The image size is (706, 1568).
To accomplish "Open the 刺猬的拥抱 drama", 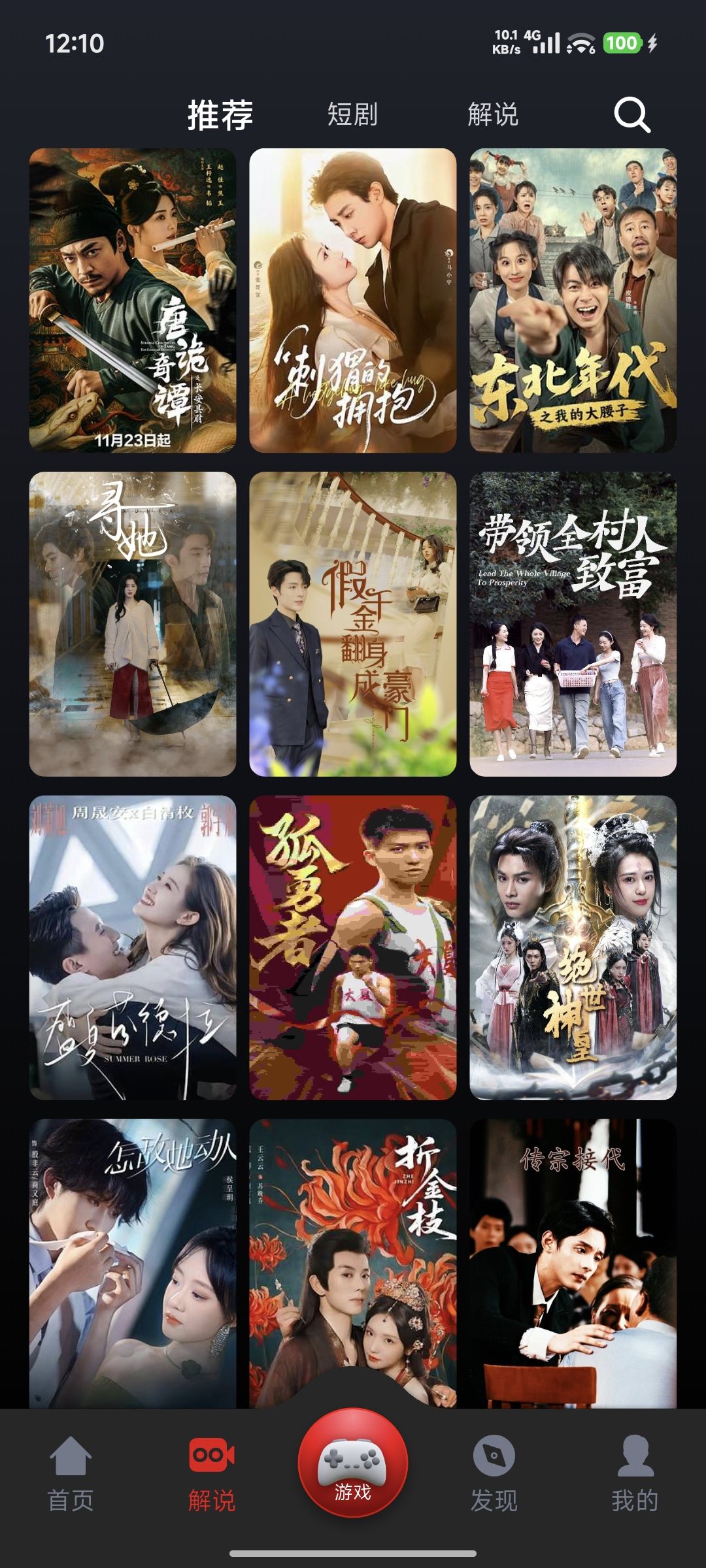I will click(x=353, y=301).
